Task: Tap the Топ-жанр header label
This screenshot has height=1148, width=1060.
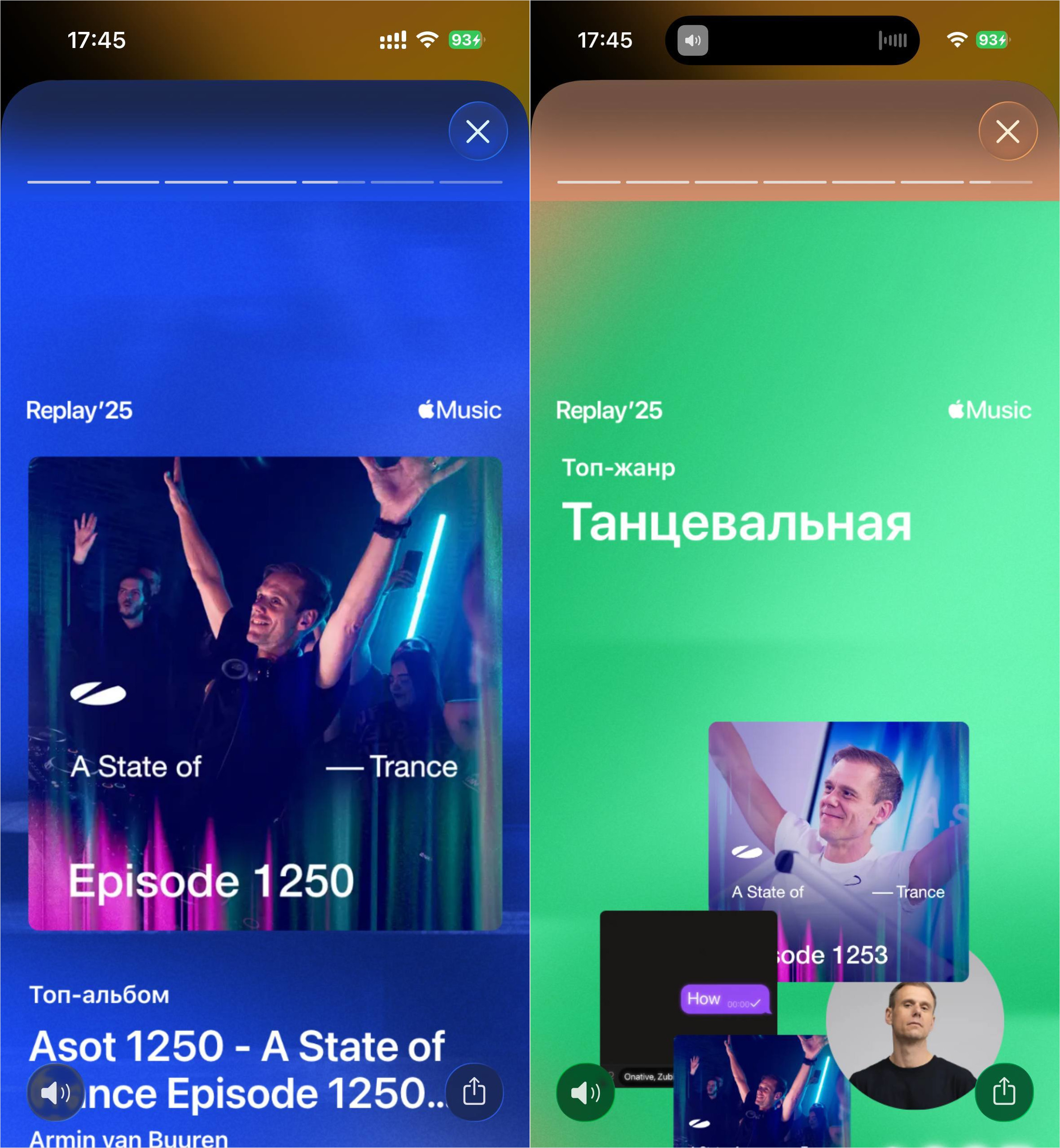Action: pyautogui.click(x=618, y=468)
